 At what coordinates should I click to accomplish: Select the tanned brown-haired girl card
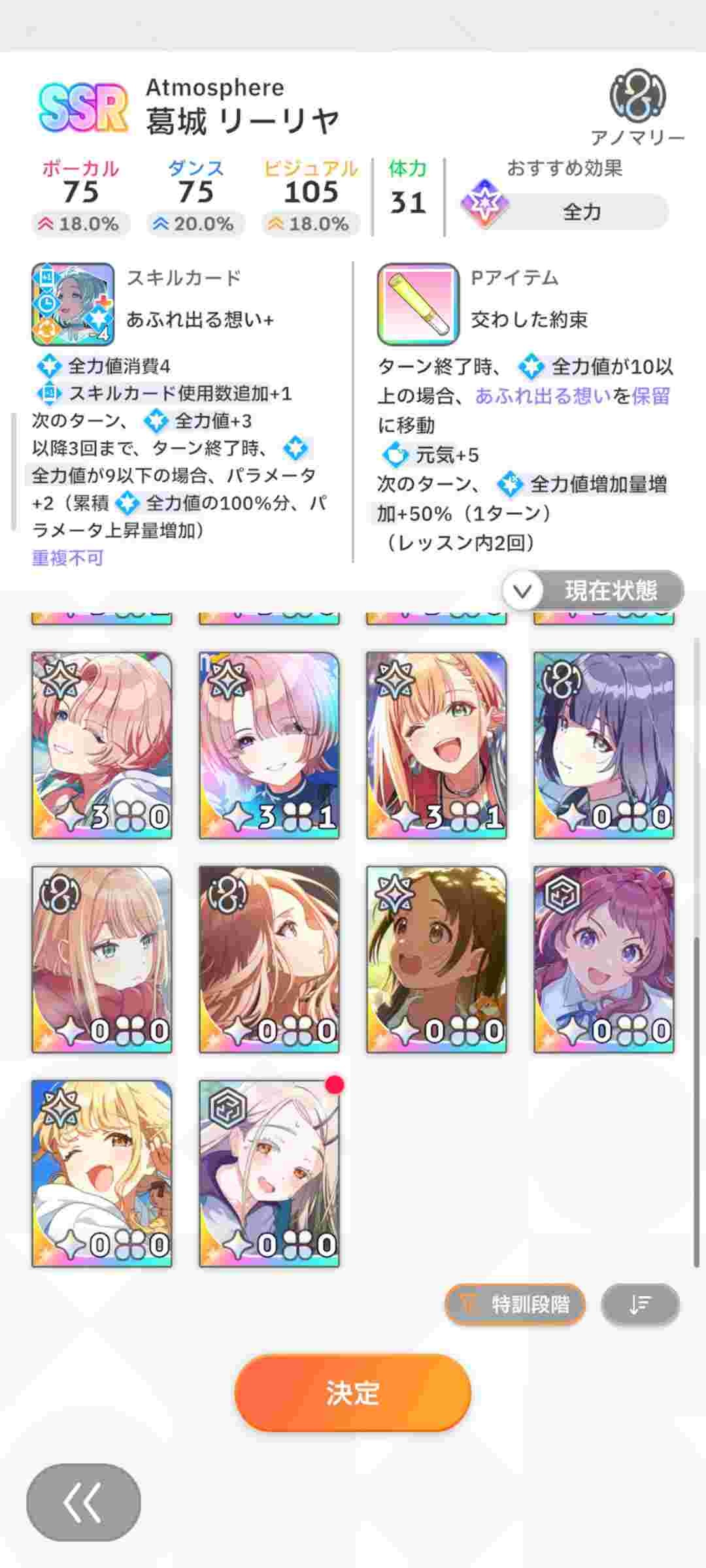tap(437, 959)
